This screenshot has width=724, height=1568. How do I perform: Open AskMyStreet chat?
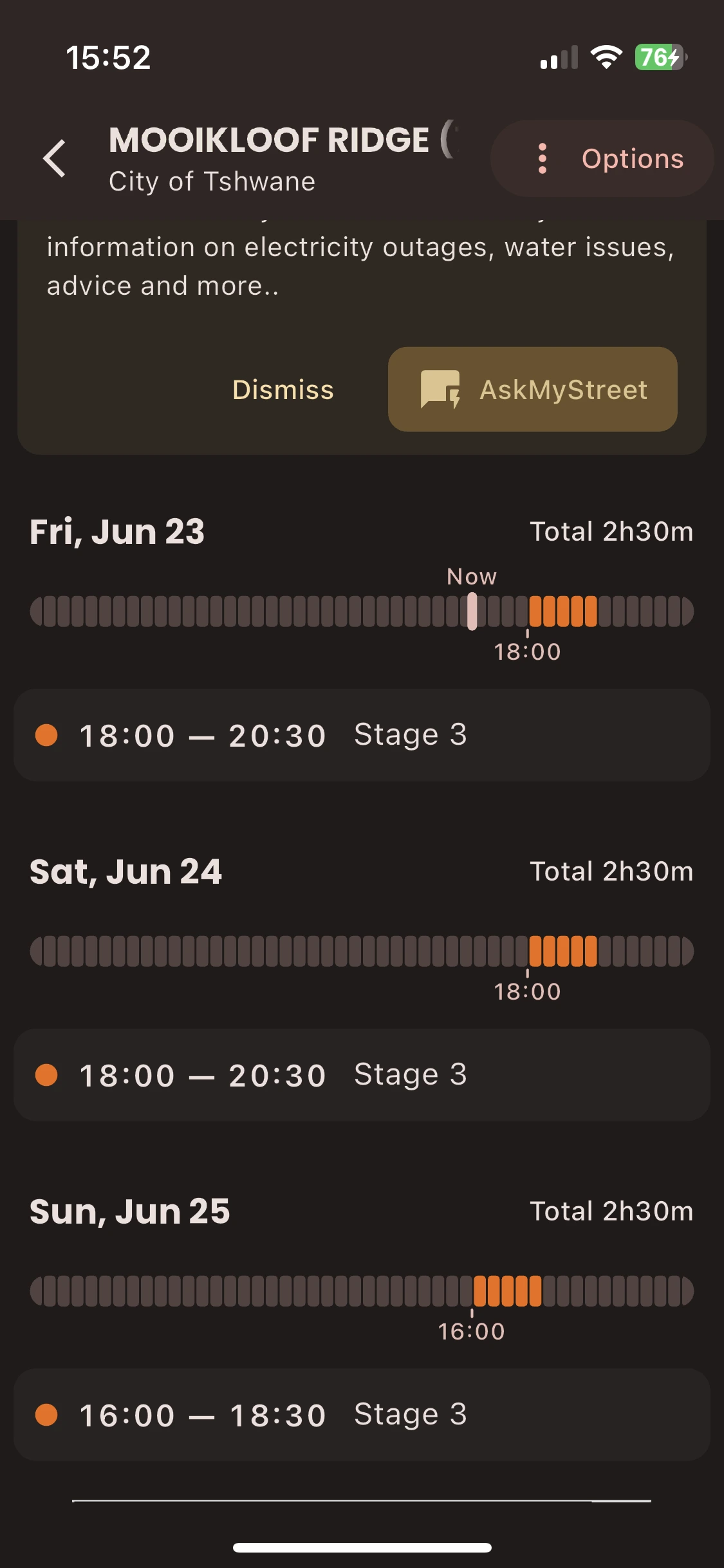click(x=533, y=389)
